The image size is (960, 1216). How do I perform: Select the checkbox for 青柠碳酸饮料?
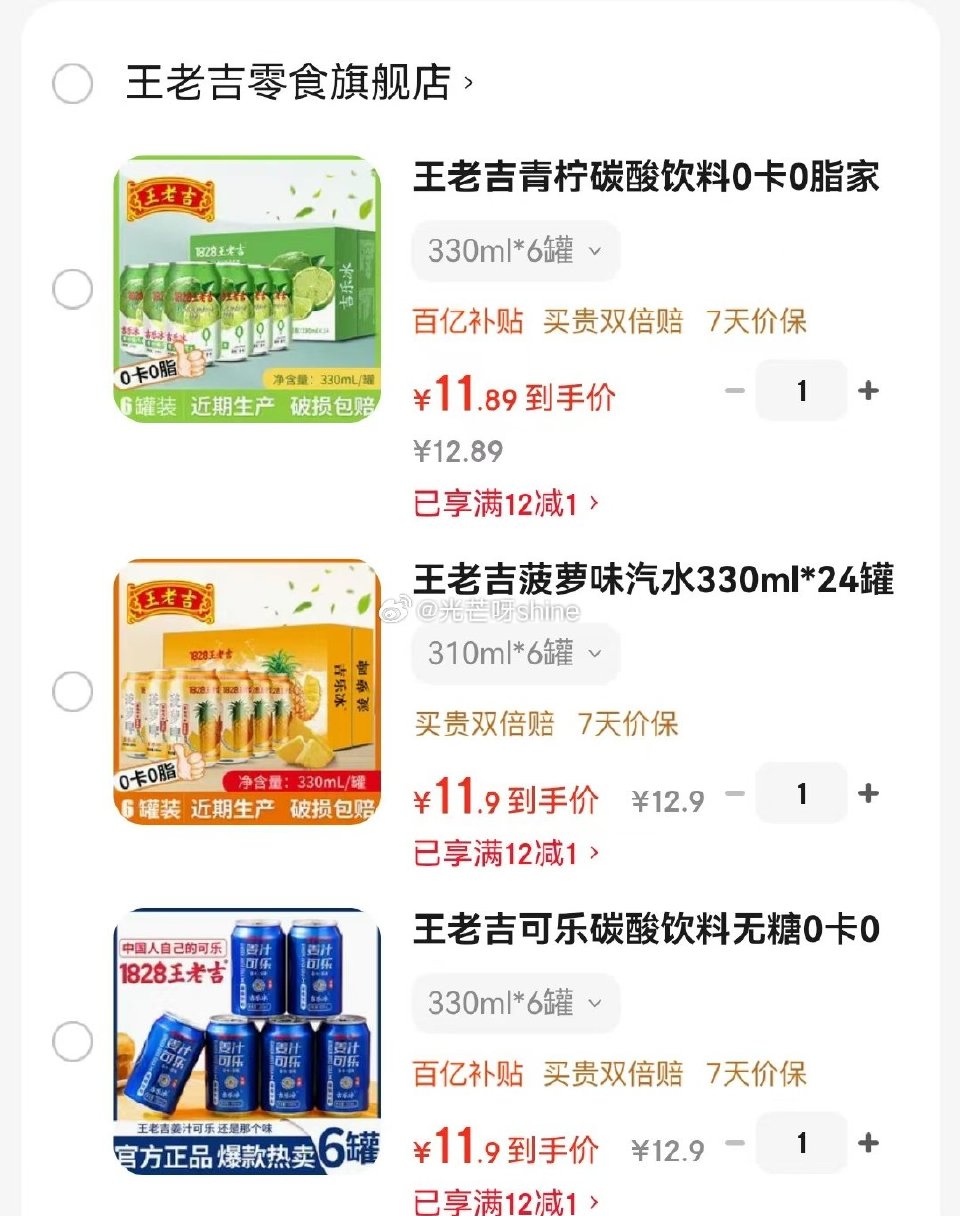[71, 289]
